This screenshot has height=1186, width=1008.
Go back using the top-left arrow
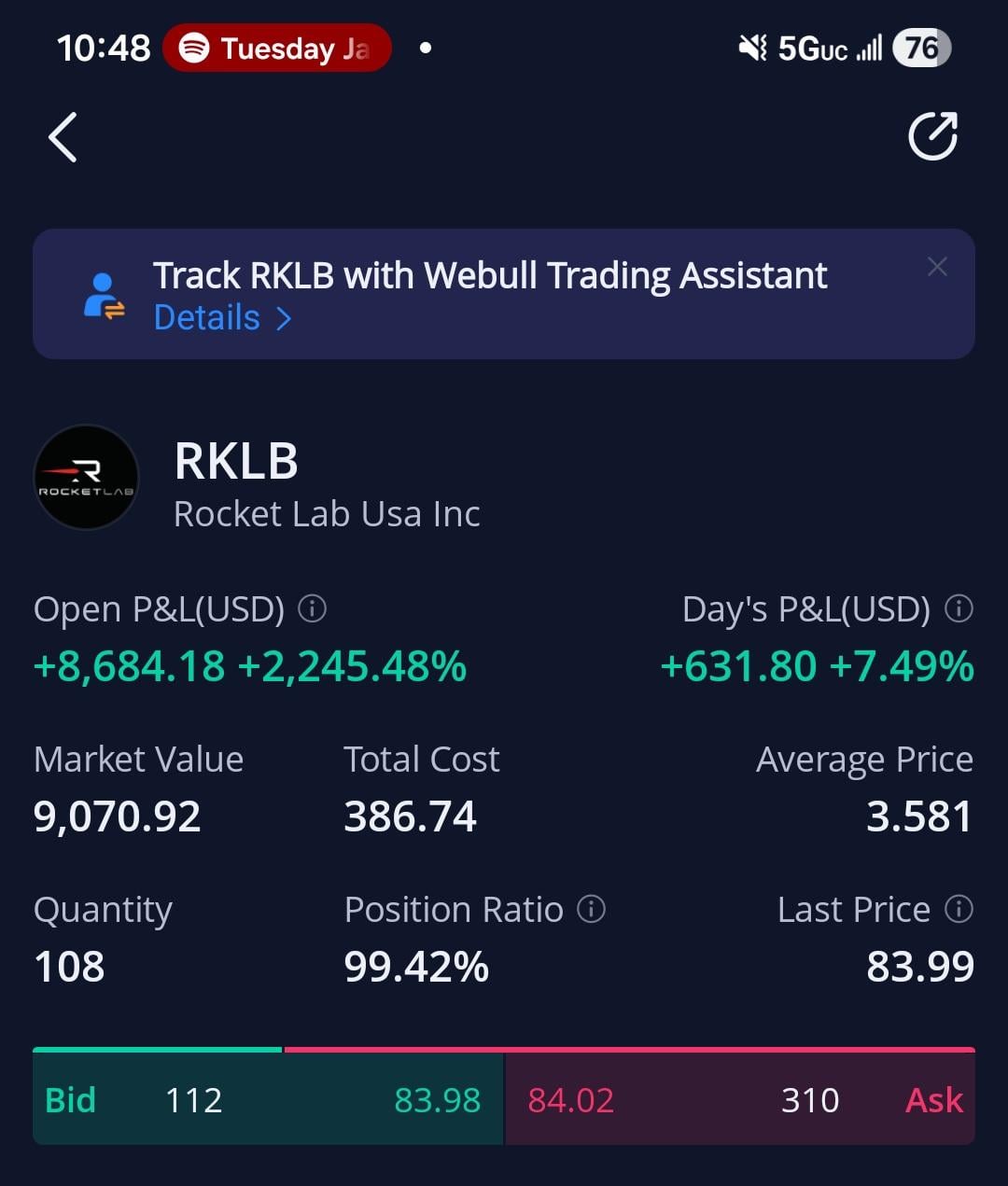click(x=63, y=138)
